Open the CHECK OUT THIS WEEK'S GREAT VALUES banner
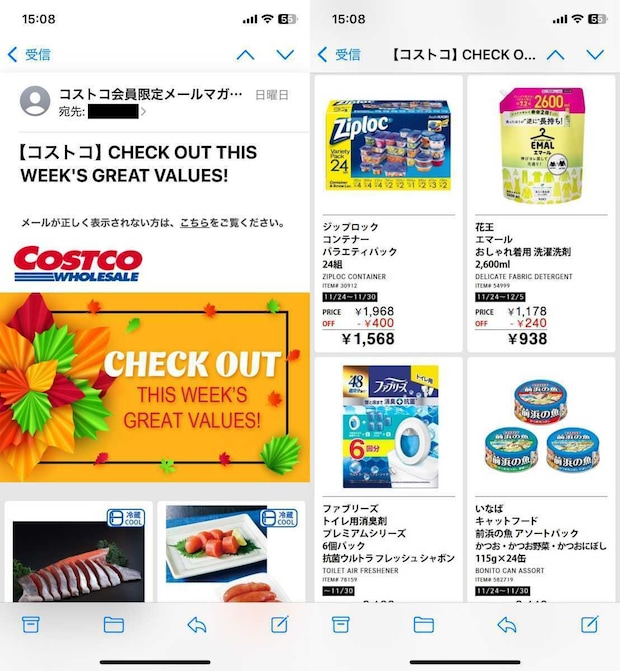This screenshot has height=671, width=620. (155, 387)
